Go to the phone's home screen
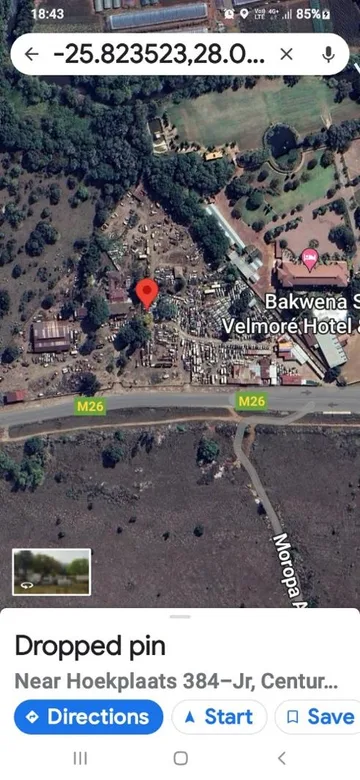This screenshot has height=780, width=360. click(x=180, y=758)
